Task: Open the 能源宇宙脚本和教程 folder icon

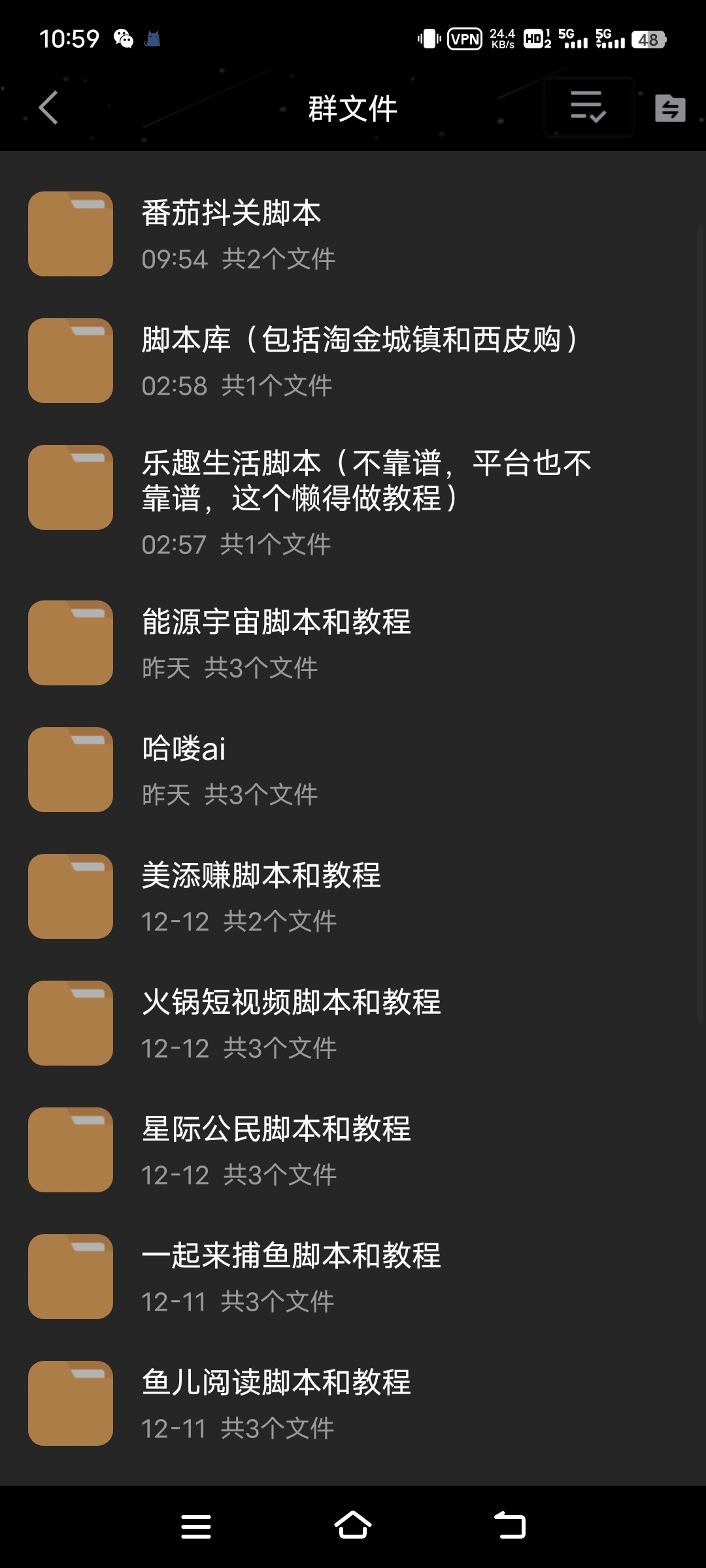Action: click(71, 642)
